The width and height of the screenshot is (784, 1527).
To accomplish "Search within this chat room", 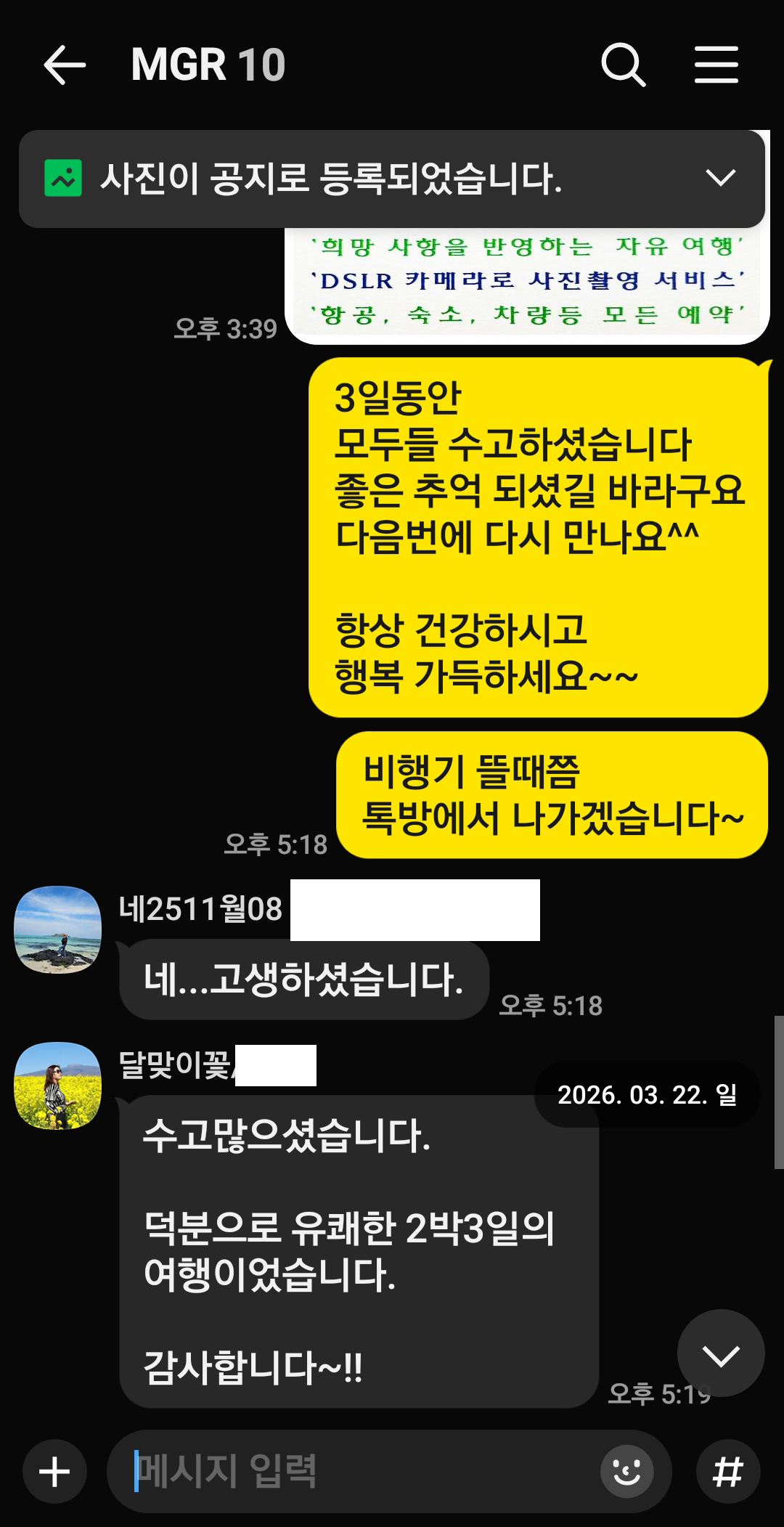I will coord(623,65).
